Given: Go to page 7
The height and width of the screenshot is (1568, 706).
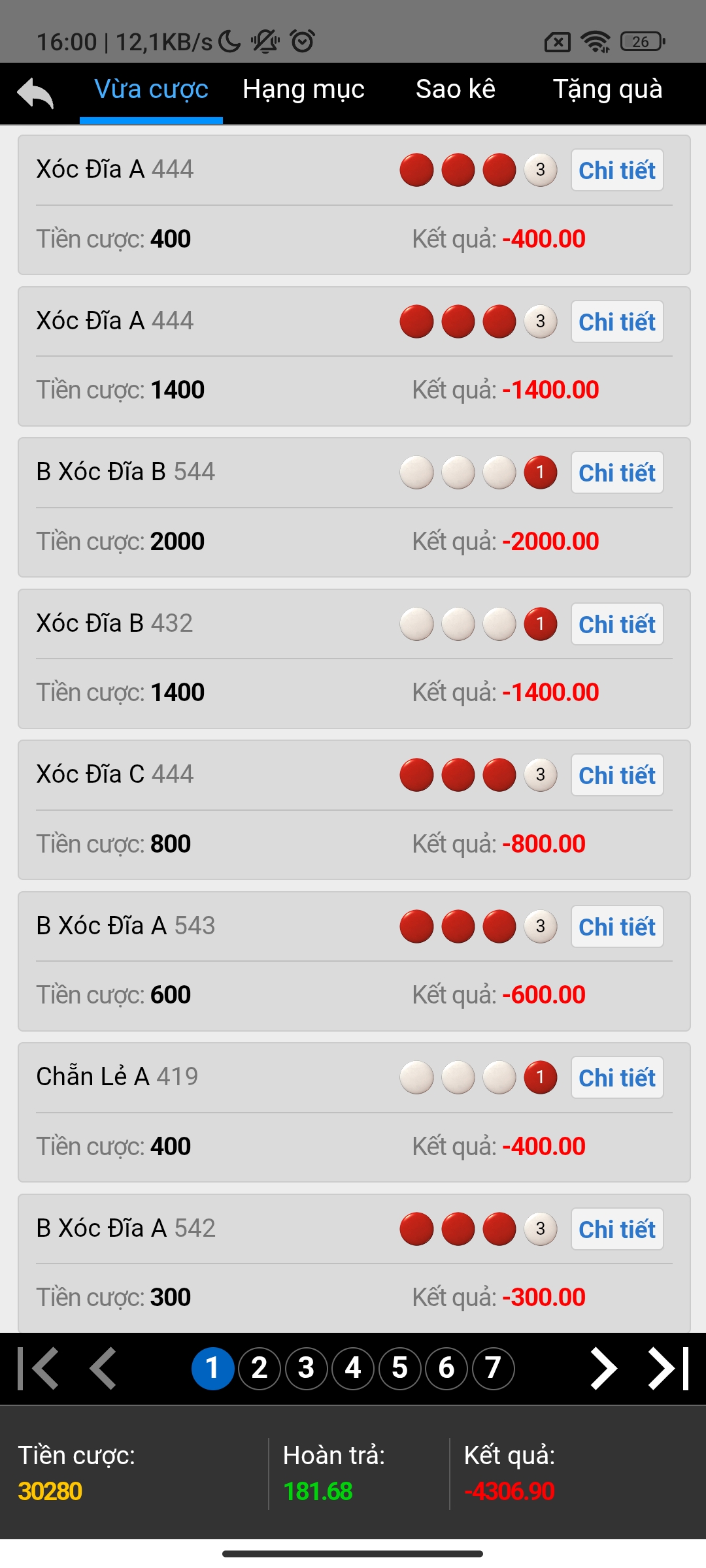Looking at the screenshot, I should (494, 1368).
